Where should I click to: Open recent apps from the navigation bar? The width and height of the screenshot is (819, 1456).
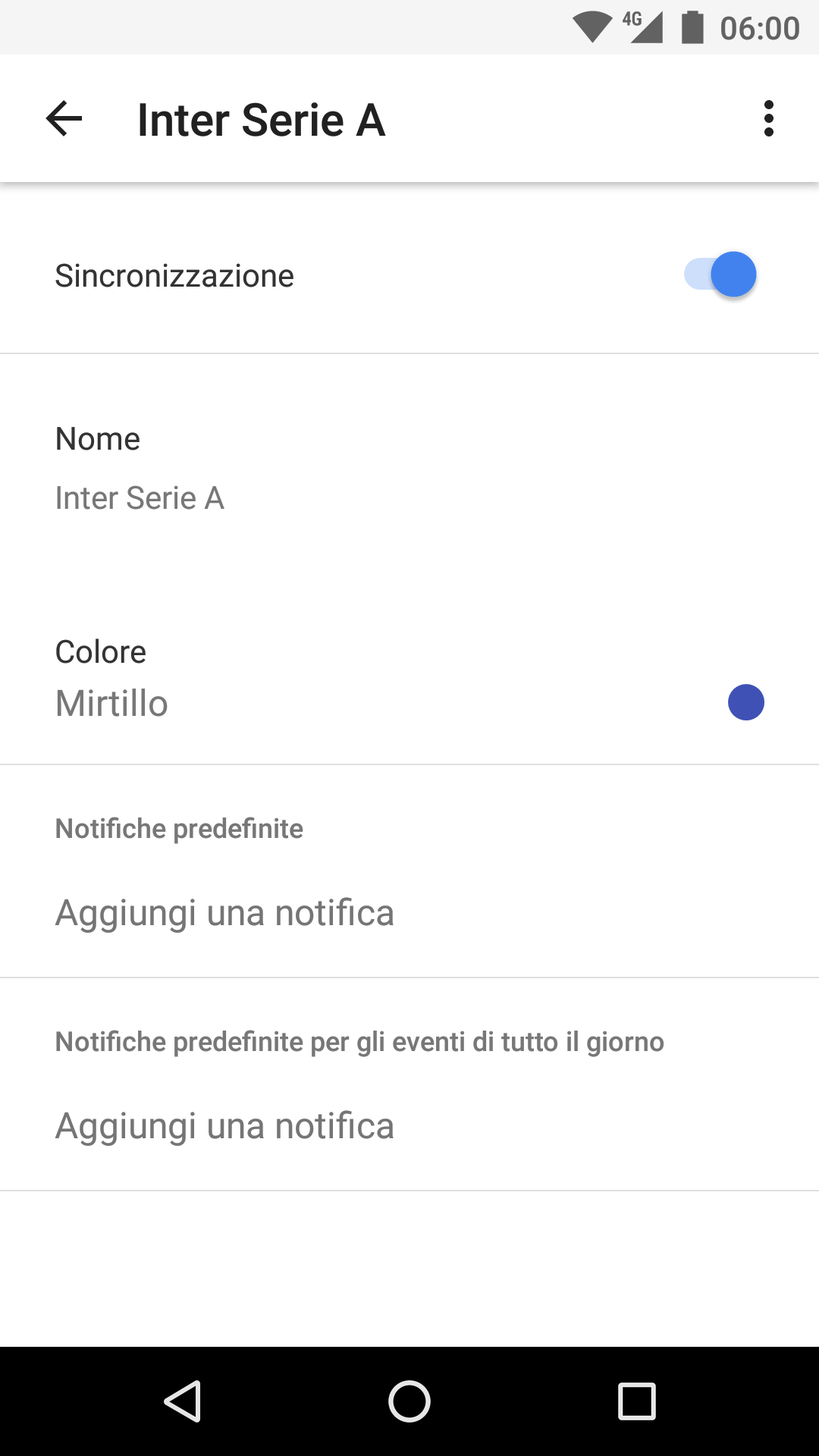[637, 1401]
